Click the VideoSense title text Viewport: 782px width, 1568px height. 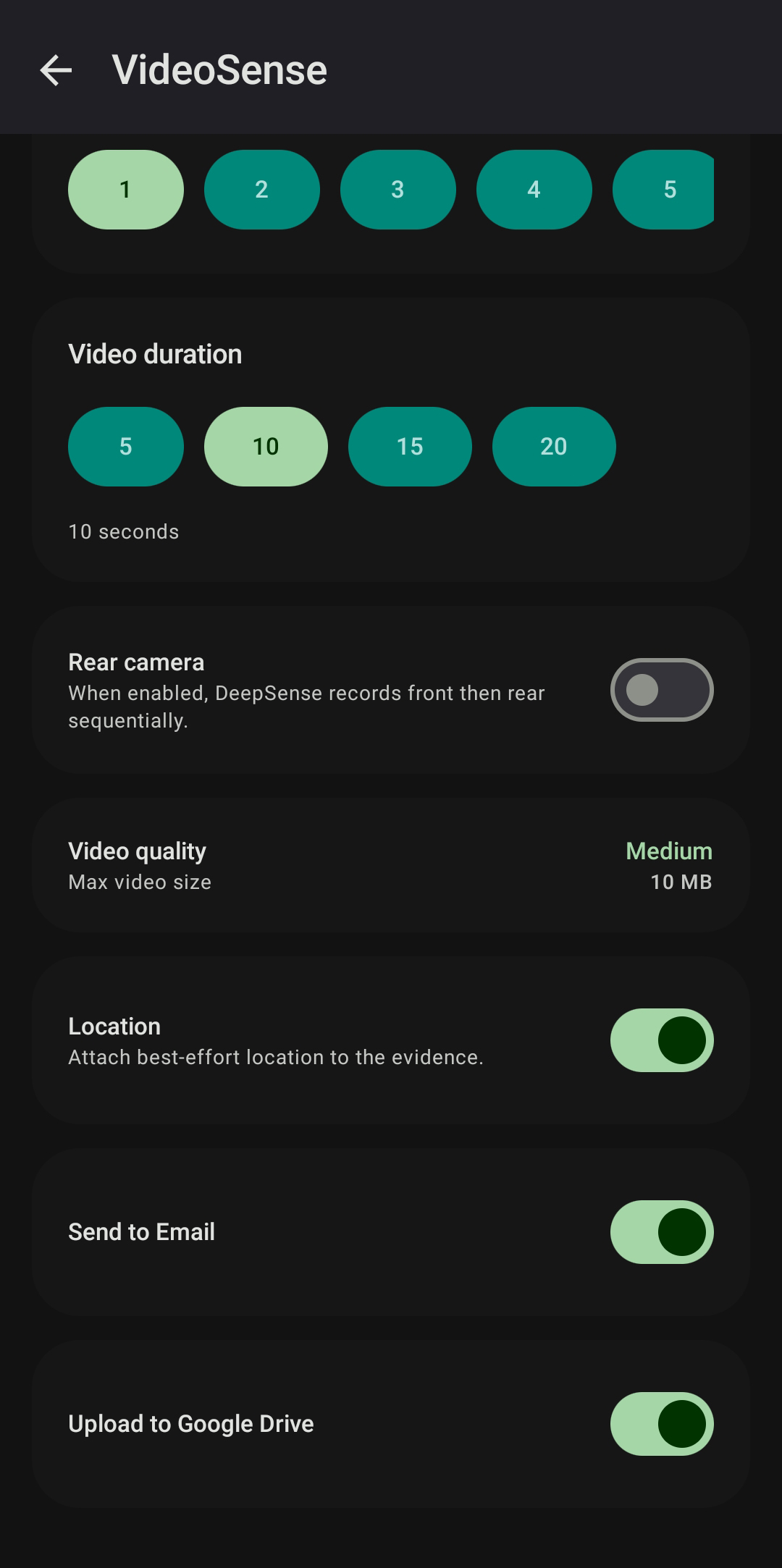(219, 70)
